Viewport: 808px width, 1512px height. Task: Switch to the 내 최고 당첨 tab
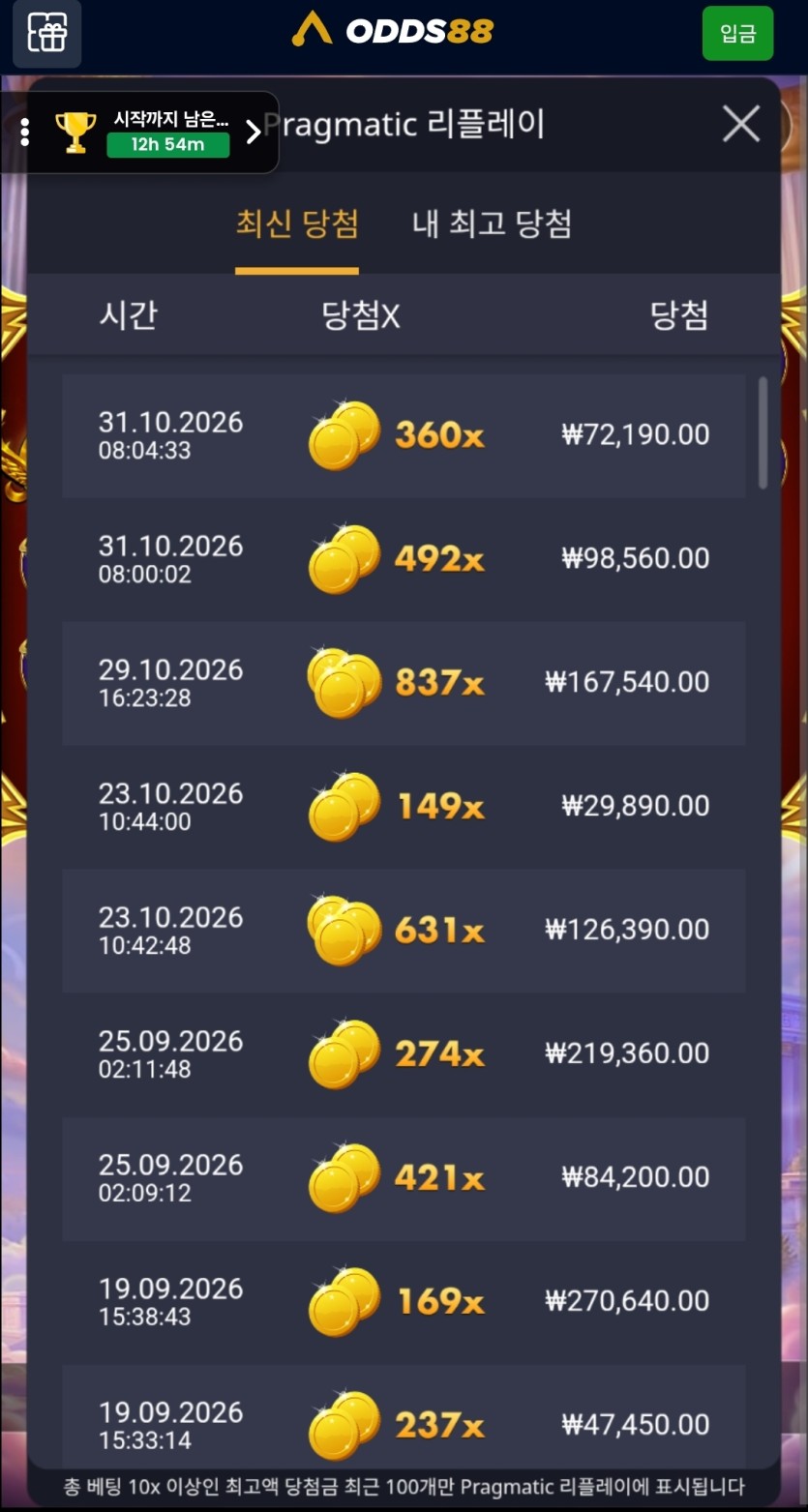492,224
